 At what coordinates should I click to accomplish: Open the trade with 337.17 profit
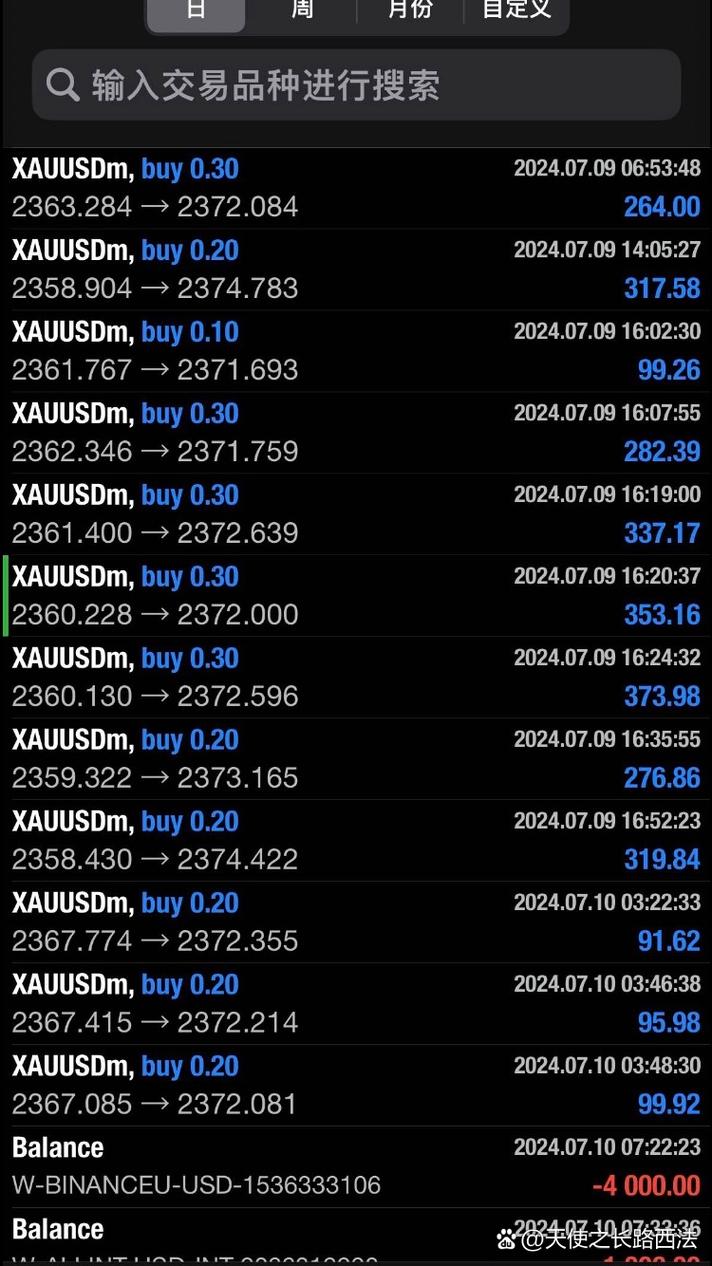356,515
